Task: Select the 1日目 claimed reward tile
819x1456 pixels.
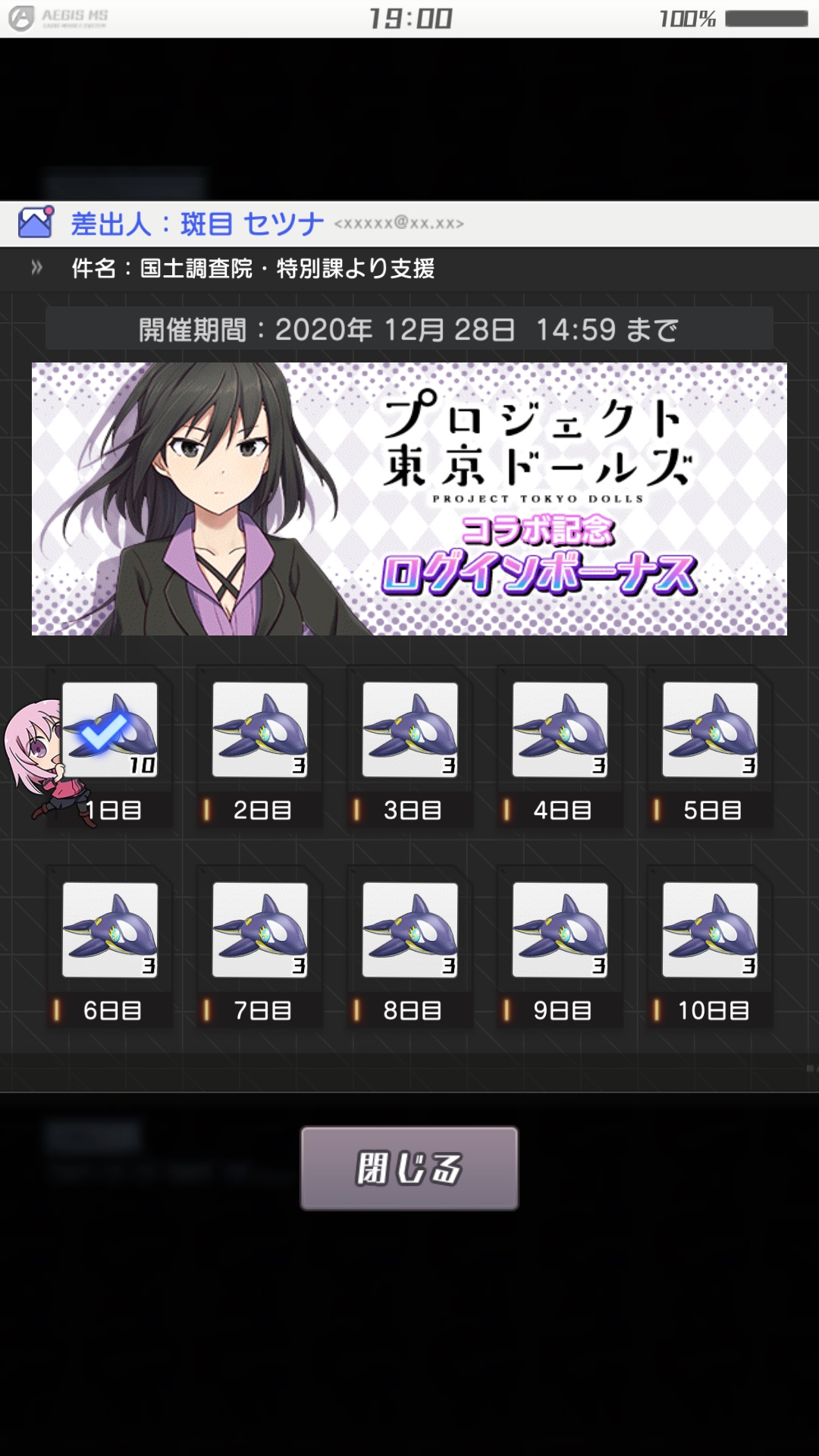Action: pos(110,730)
